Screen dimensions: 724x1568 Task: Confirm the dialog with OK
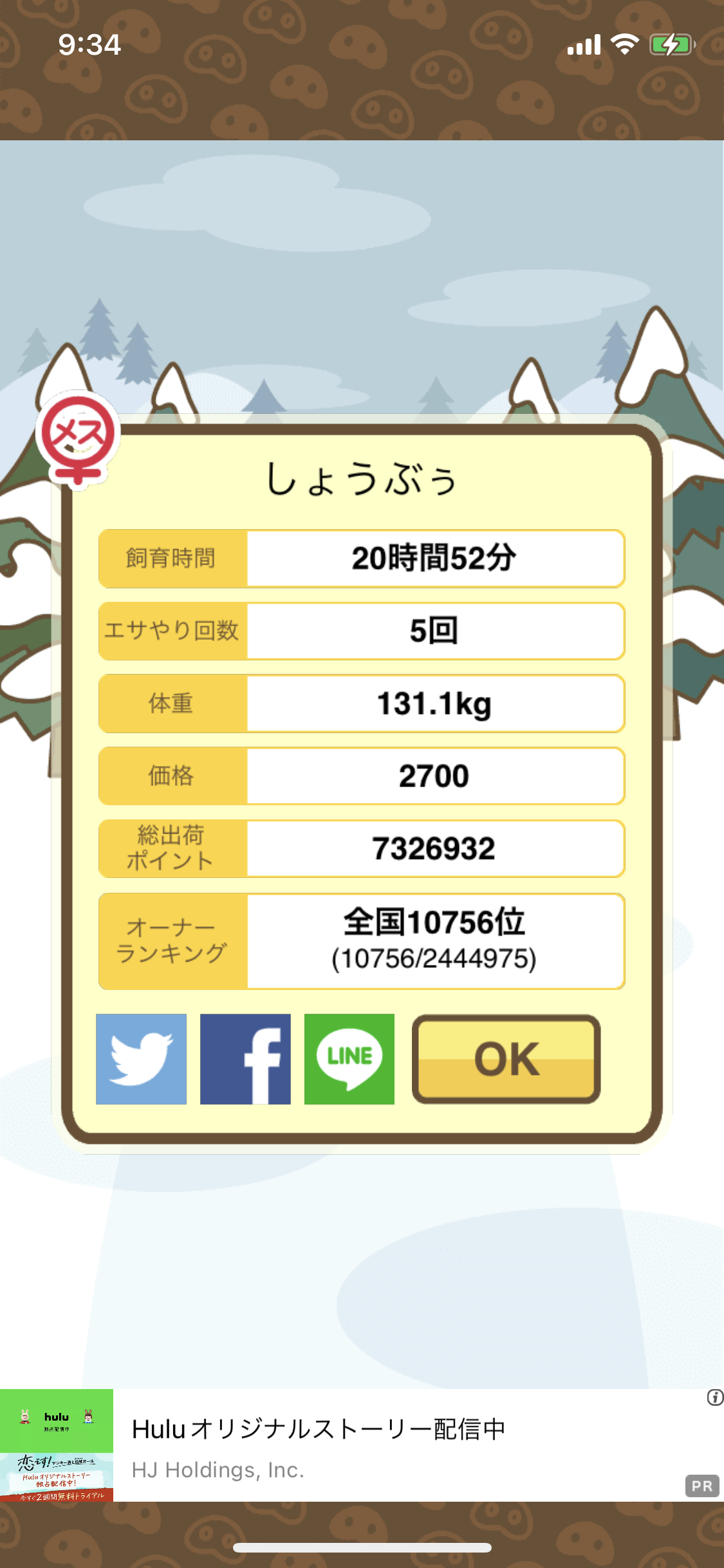pyautogui.click(x=506, y=1059)
